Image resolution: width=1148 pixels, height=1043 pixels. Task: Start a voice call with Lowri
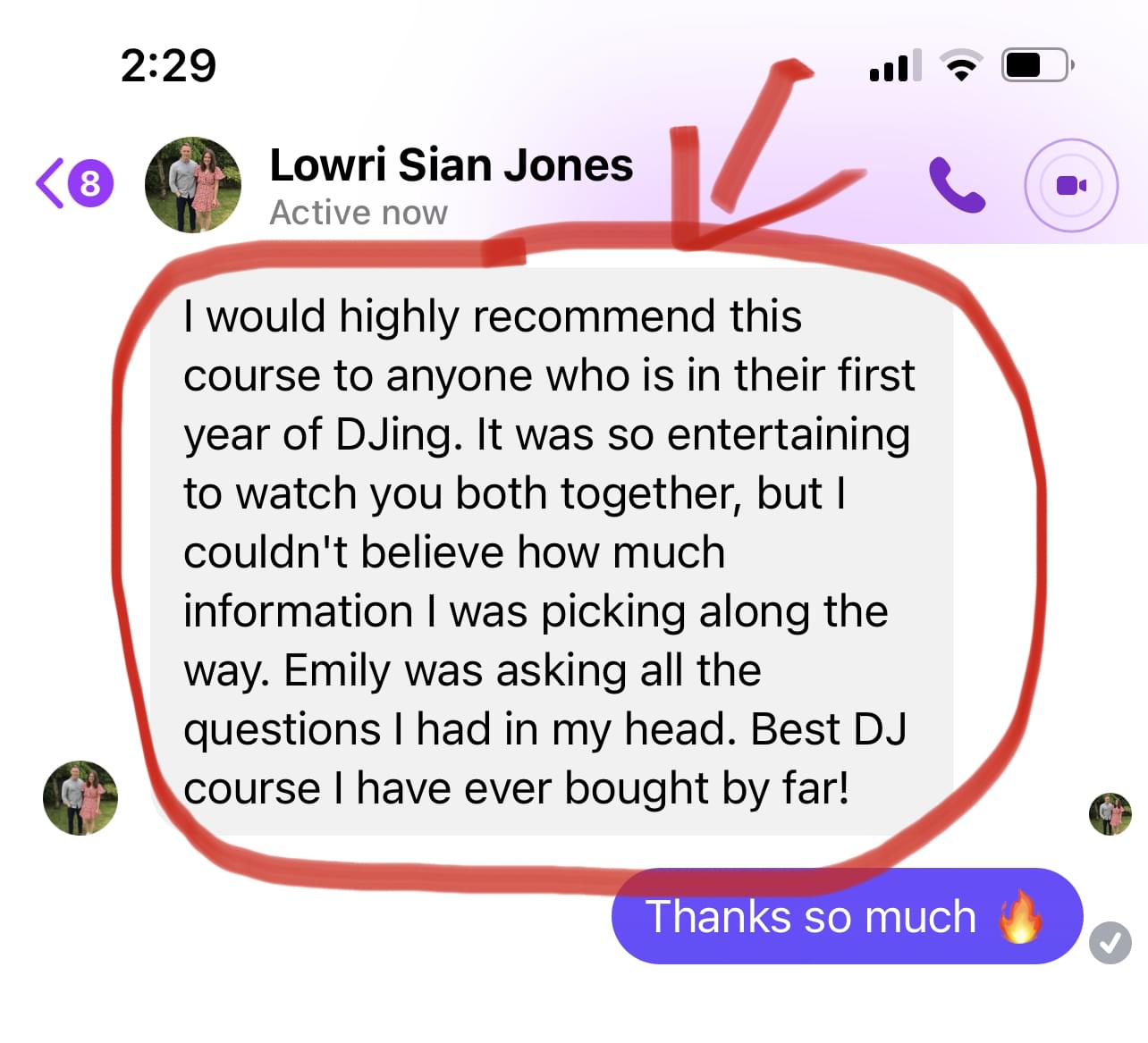(957, 185)
